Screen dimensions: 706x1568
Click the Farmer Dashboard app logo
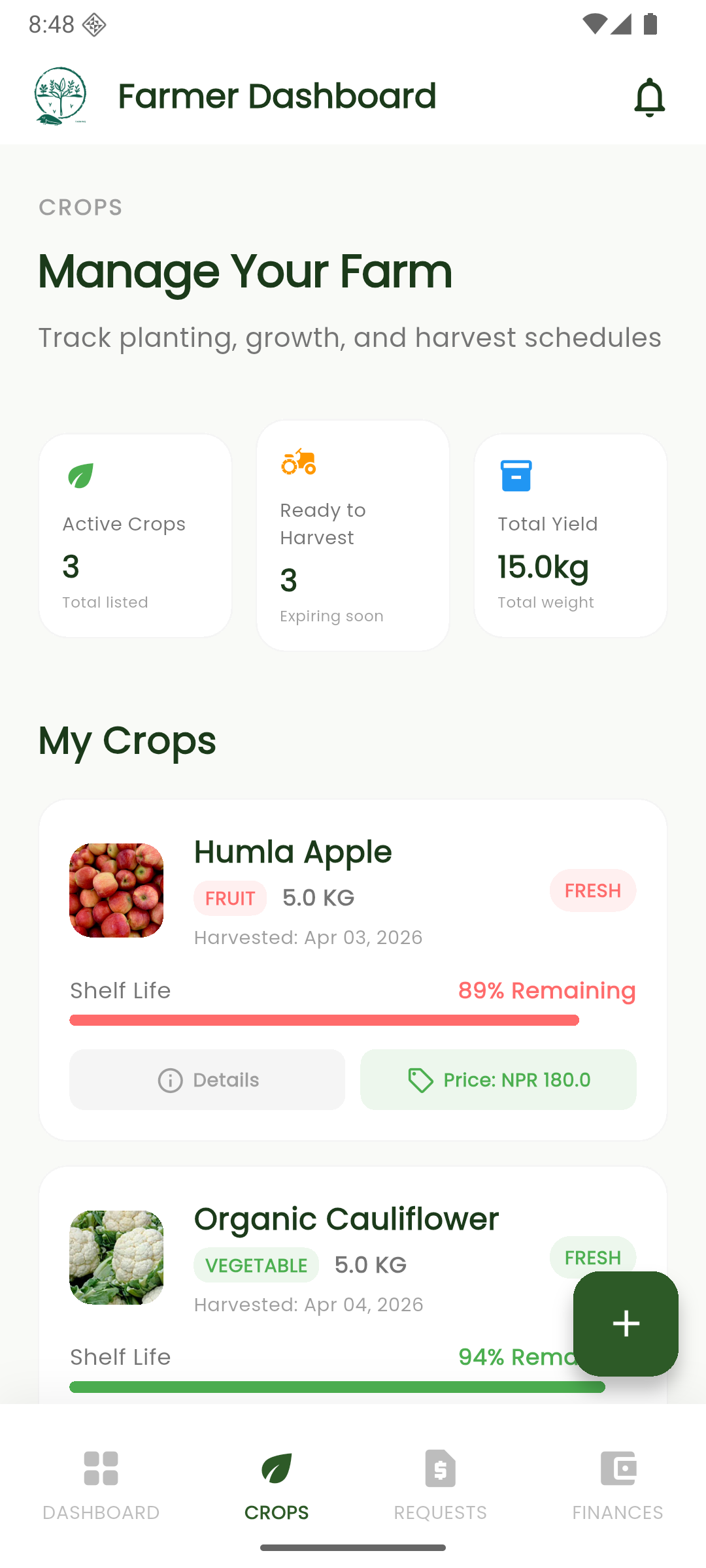(61, 95)
